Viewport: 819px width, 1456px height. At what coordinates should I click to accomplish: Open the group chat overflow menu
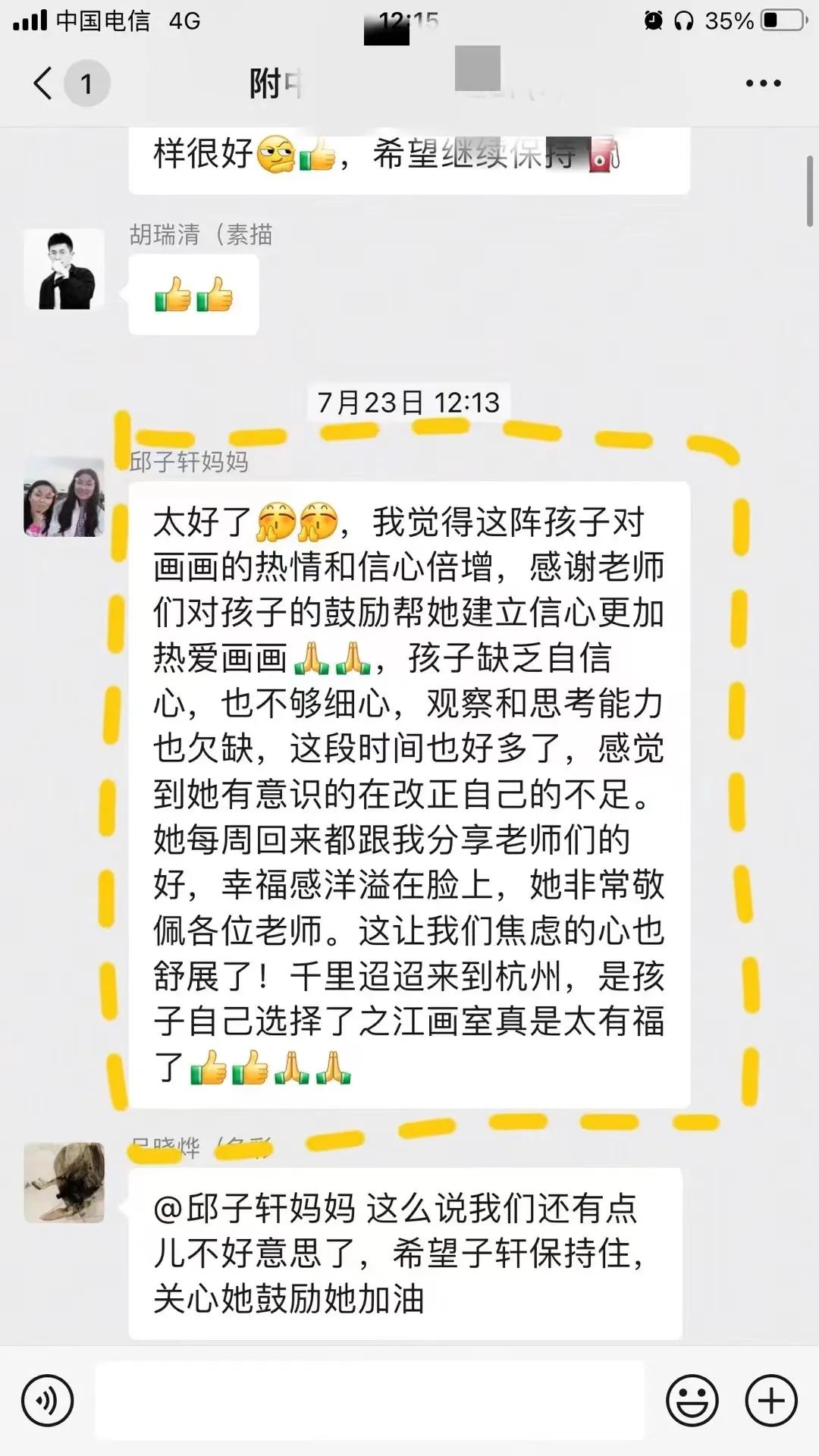coord(763,83)
